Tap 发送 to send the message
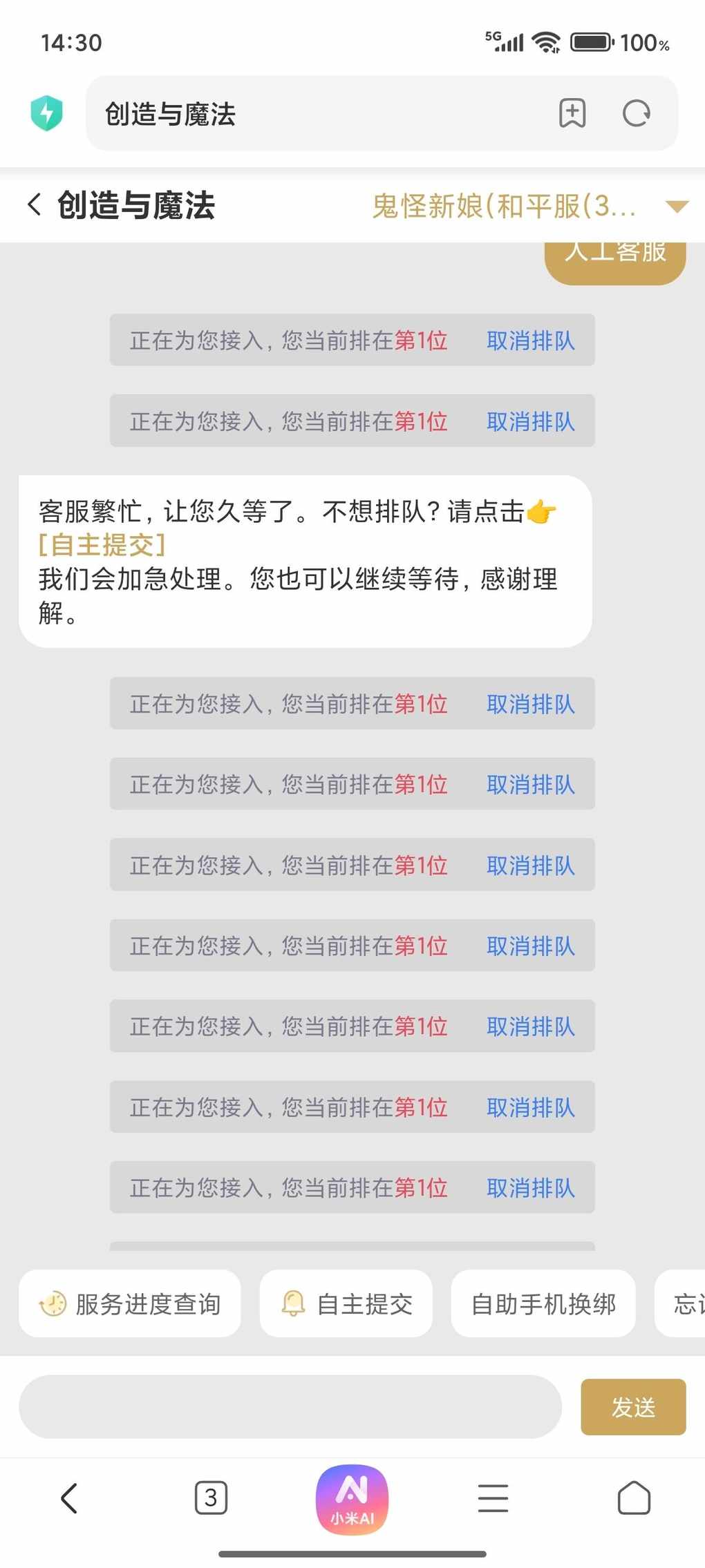705x1568 pixels. pyautogui.click(x=633, y=1406)
